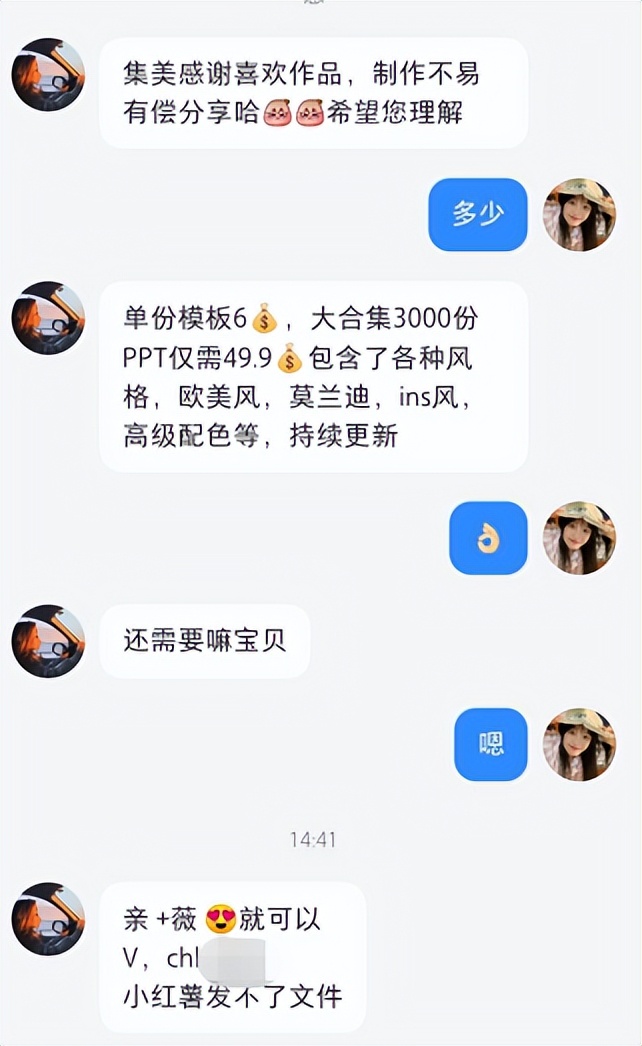Open my avatar next to '多少' message

click(x=579, y=215)
